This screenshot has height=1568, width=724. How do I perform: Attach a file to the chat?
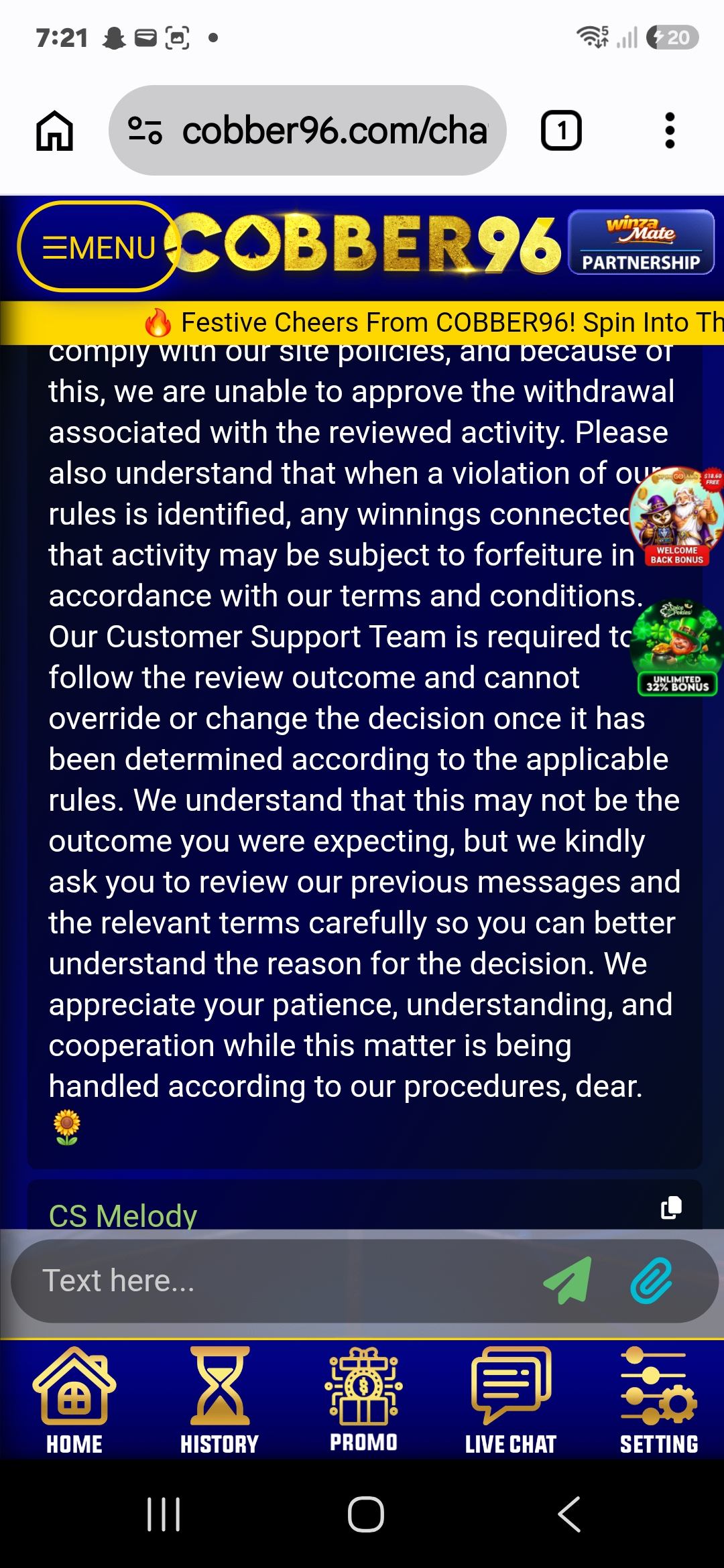pos(651,1280)
